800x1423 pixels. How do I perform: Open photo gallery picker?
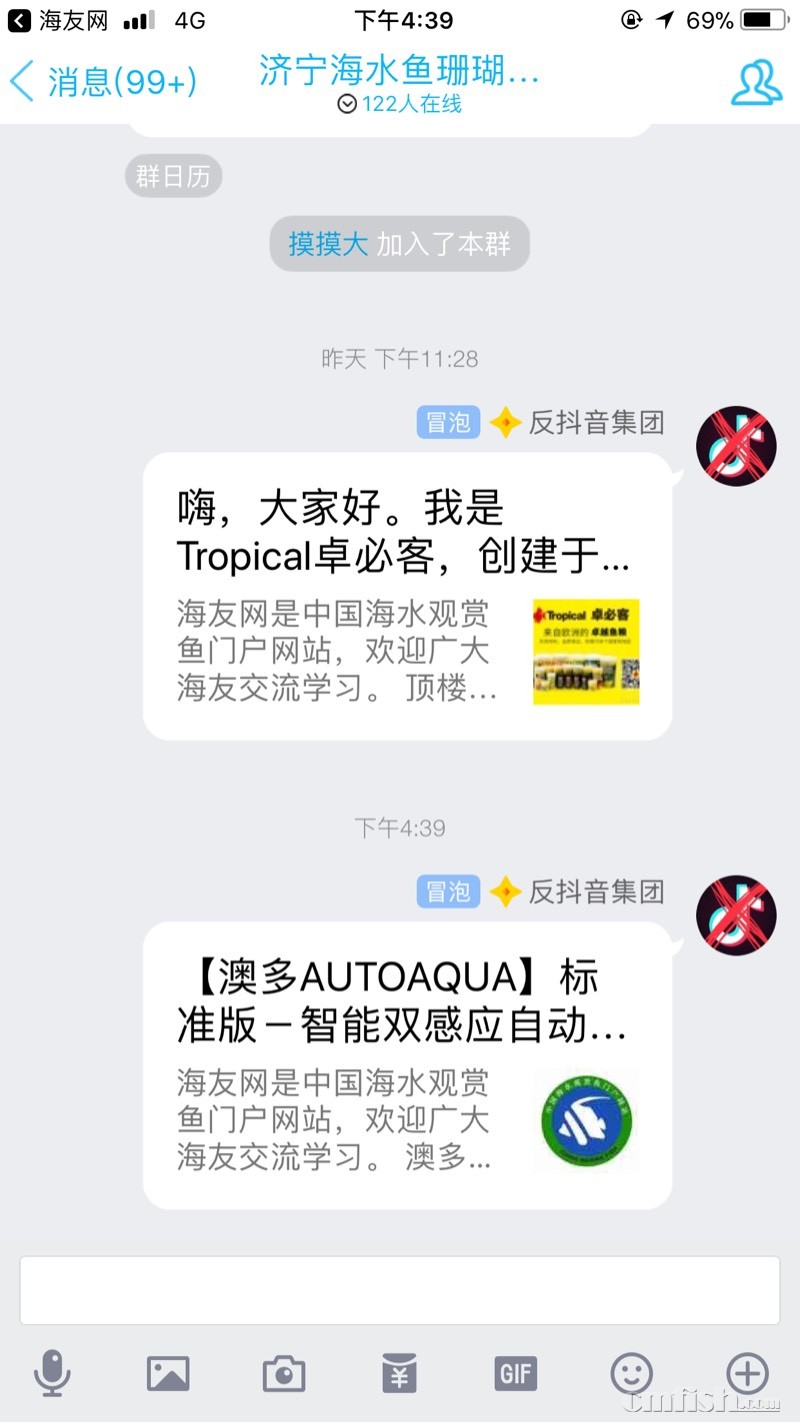click(168, 1373)
